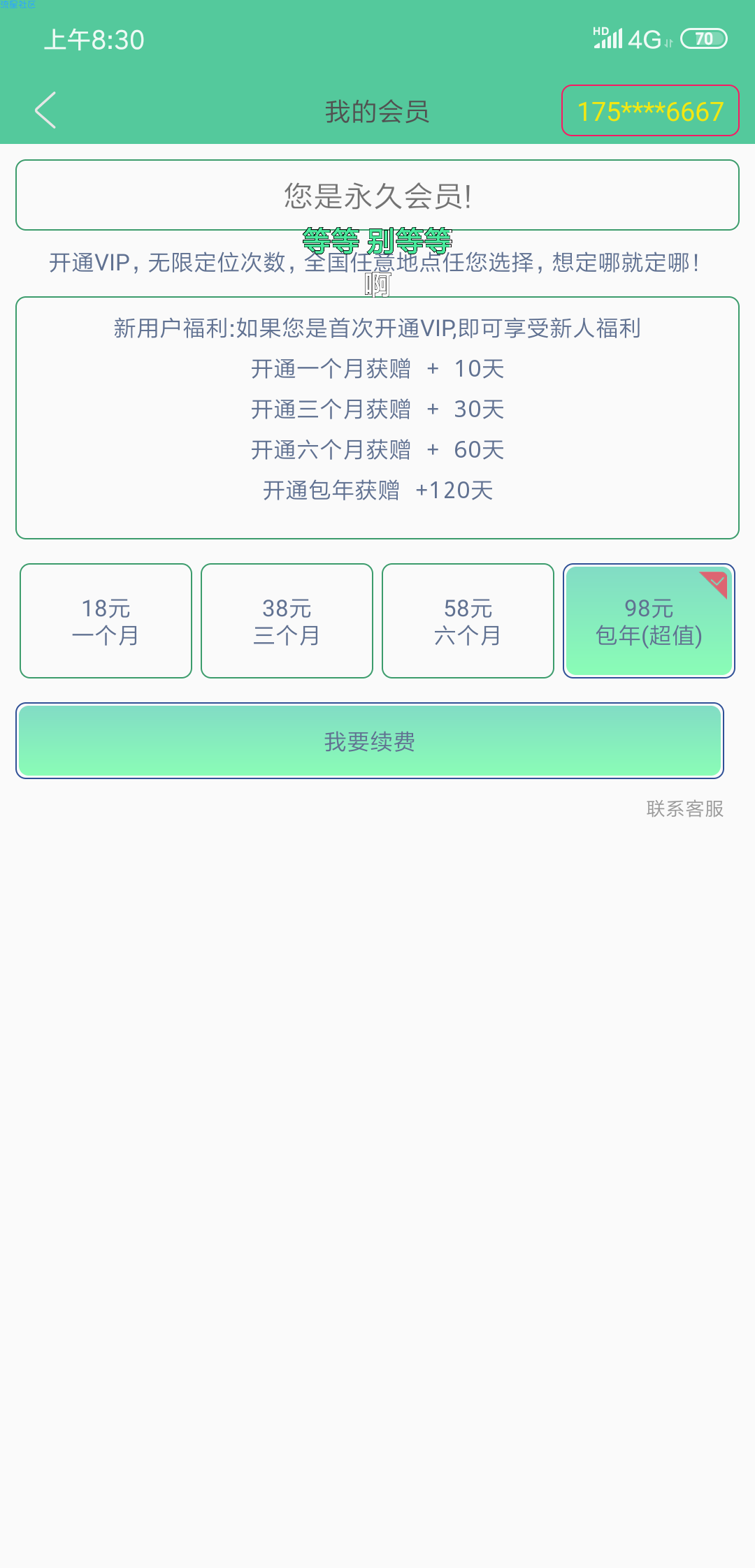The image size is (755, 1568).
Task: Open 联系客服 customer service
Action: point(685,808)
